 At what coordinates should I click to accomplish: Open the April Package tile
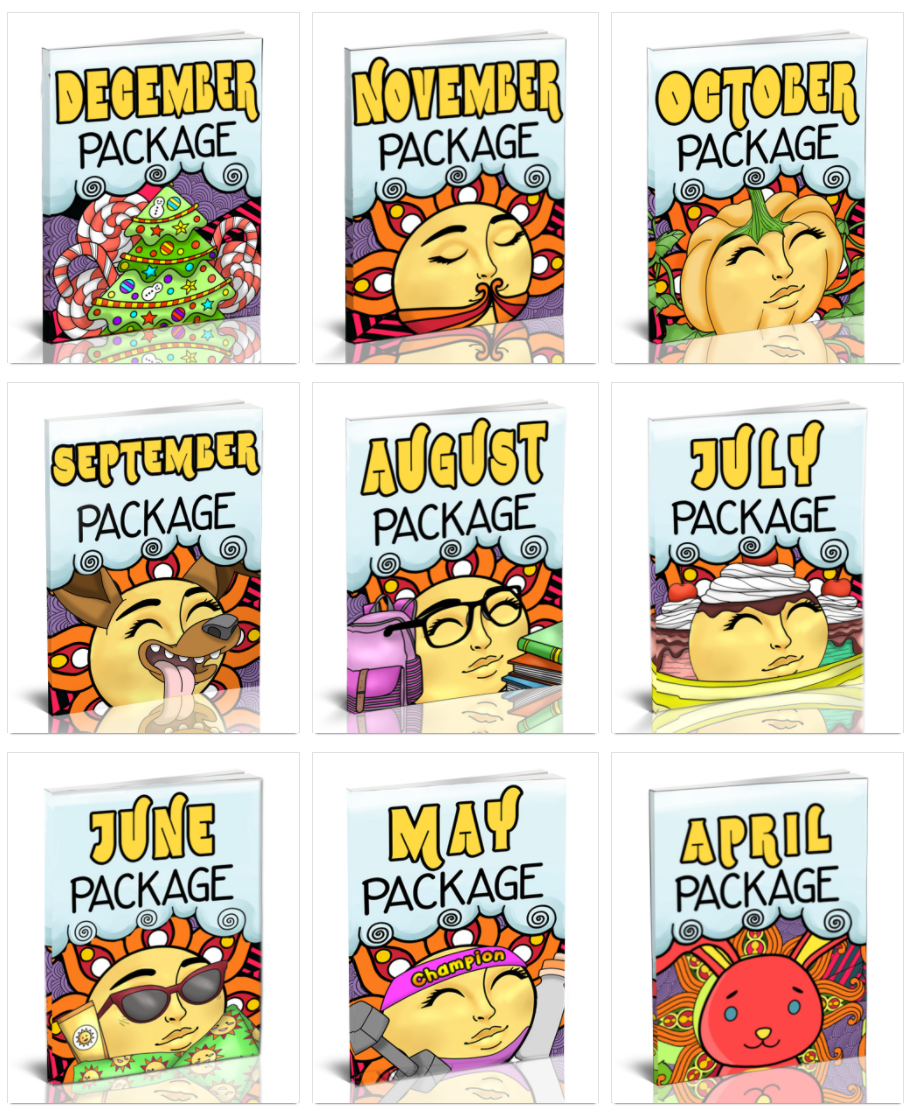(x=757, y=928)
